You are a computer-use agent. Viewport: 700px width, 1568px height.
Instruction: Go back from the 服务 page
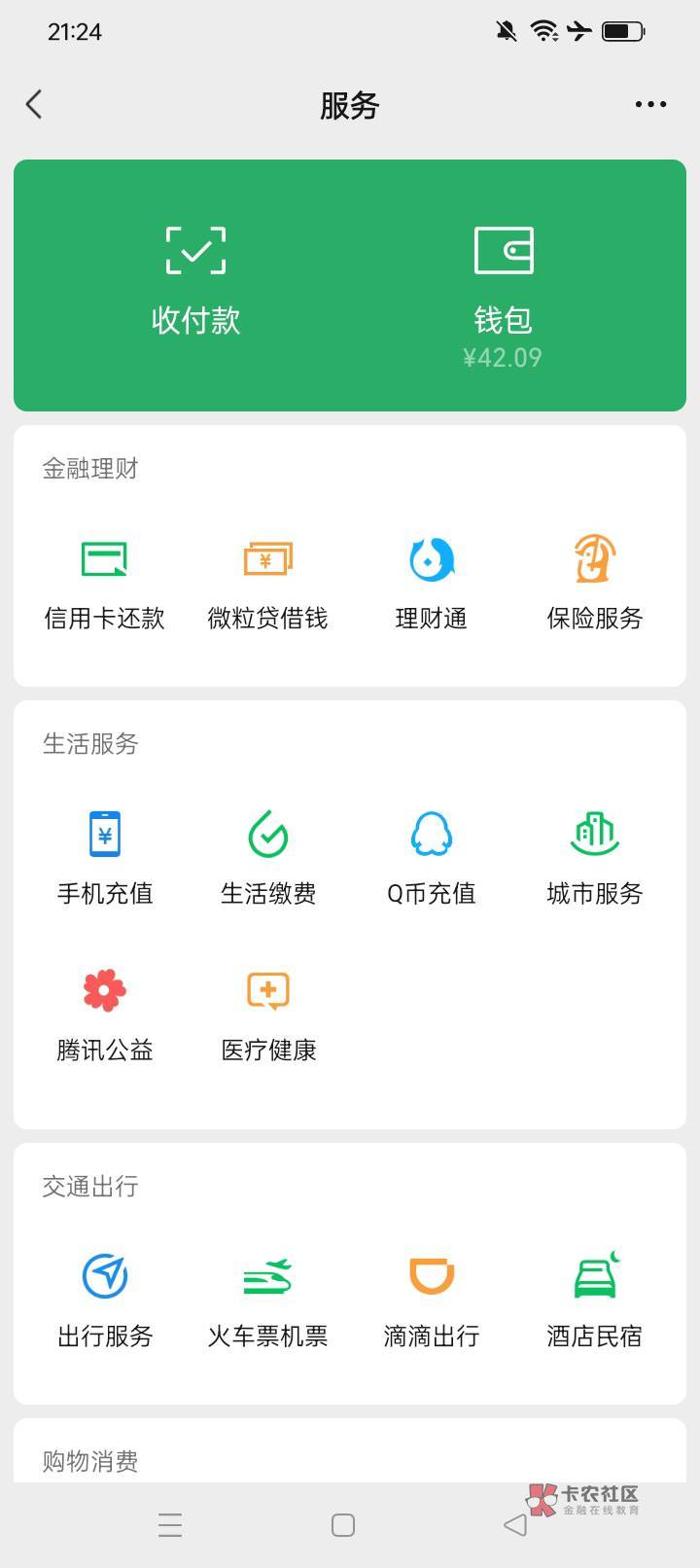point(35,105)
